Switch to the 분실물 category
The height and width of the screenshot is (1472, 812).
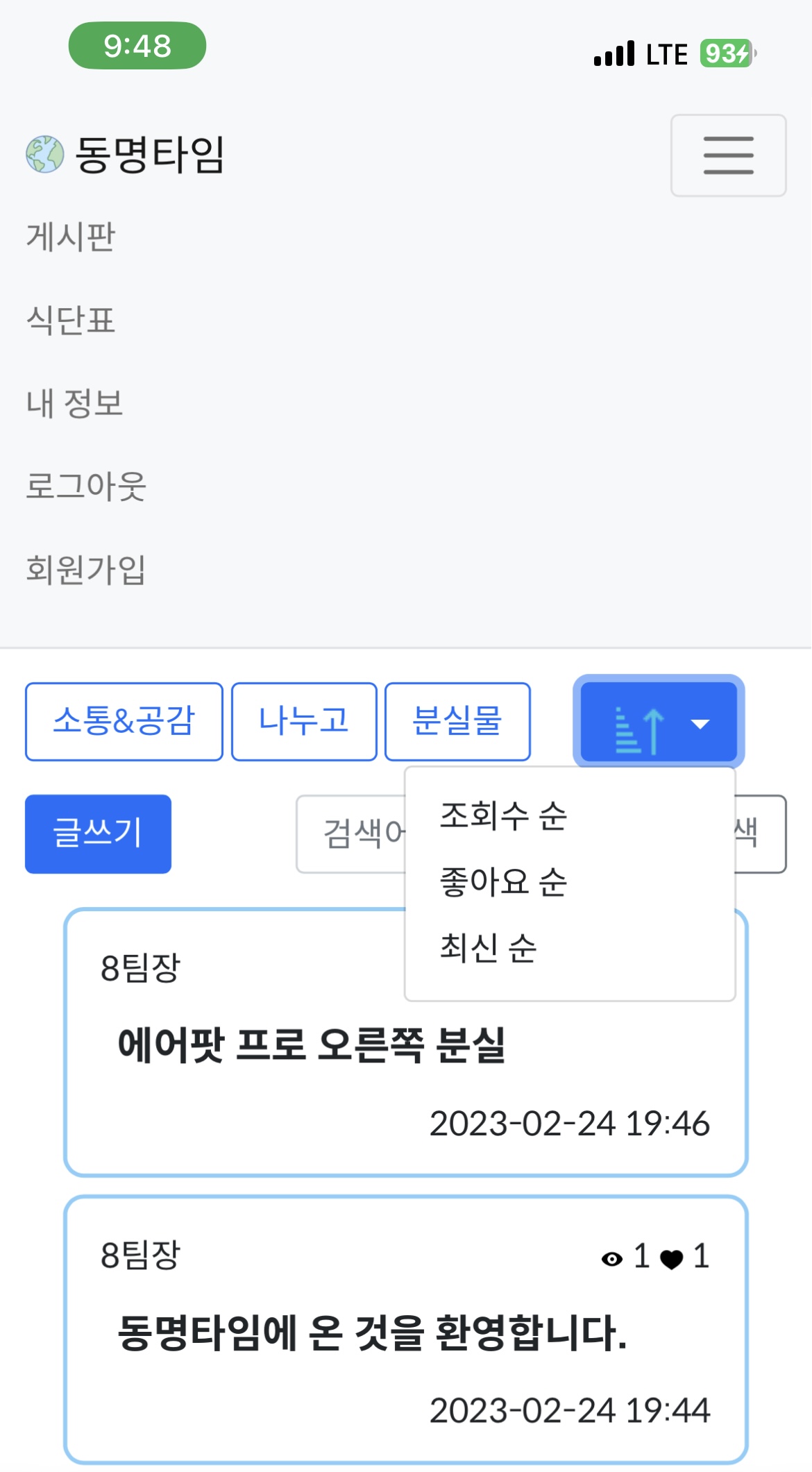click(x=457, y=722)
